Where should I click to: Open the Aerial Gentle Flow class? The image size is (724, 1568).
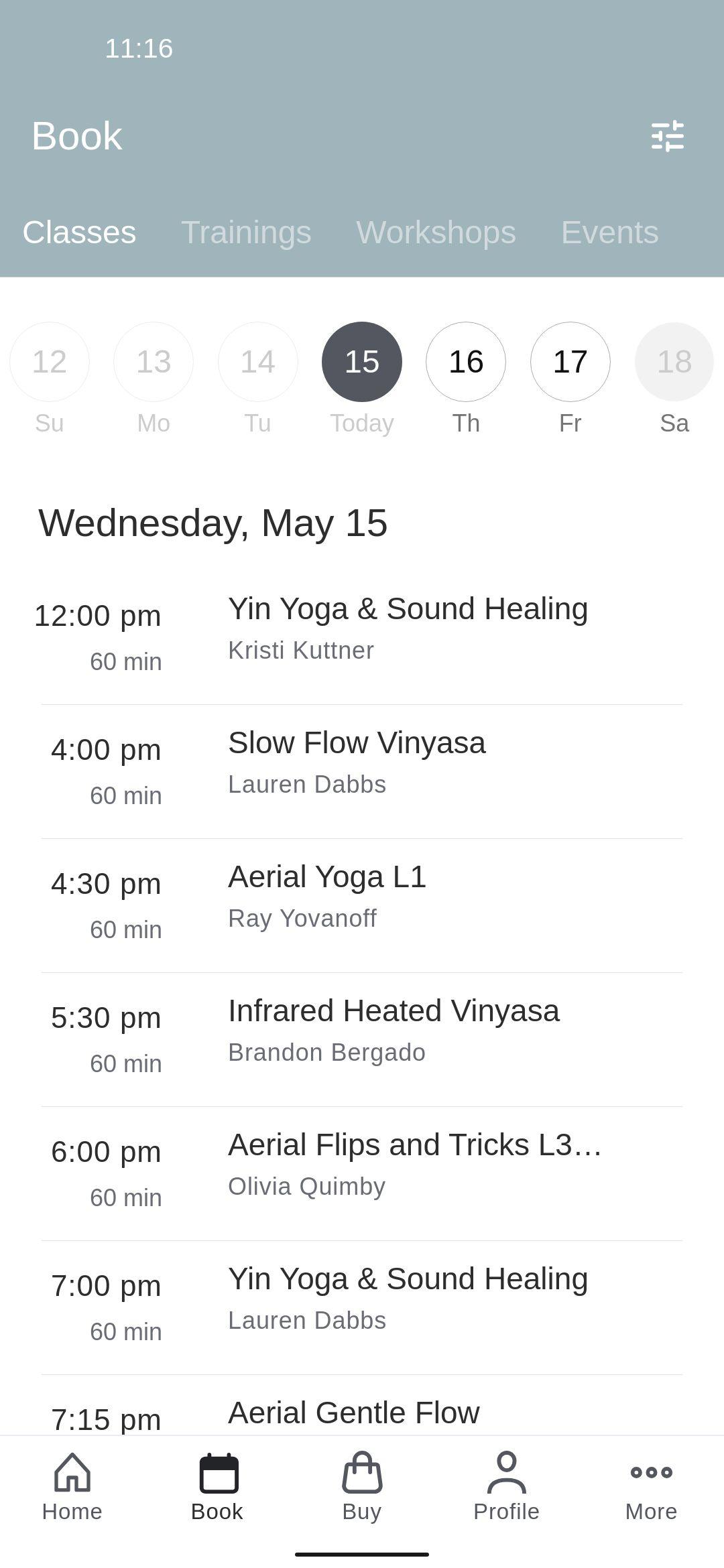pyautogui.click(x=362, y=1406)
